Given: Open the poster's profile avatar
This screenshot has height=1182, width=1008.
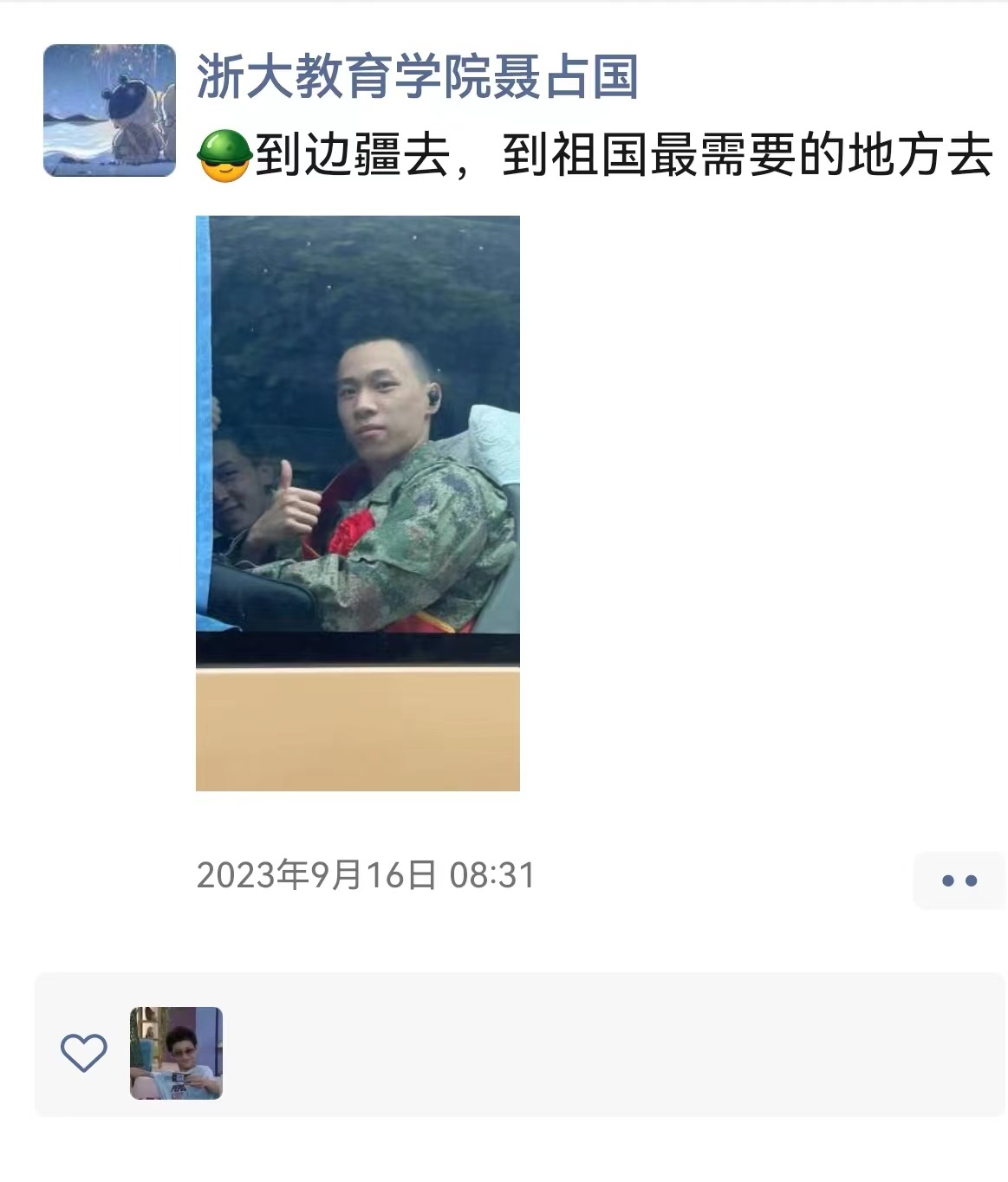Looking at the screenshot, I should pos(109,110).
